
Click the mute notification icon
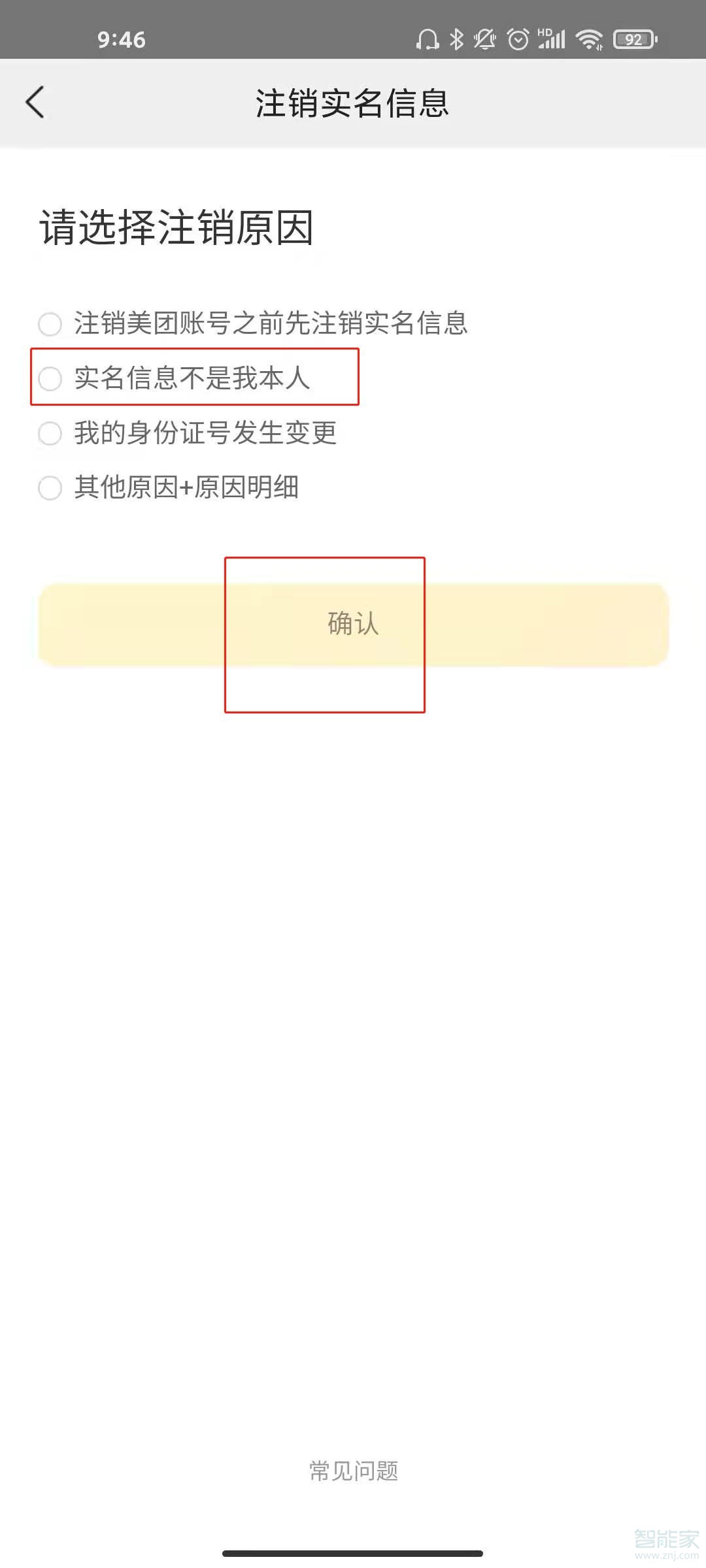[484, 39]
